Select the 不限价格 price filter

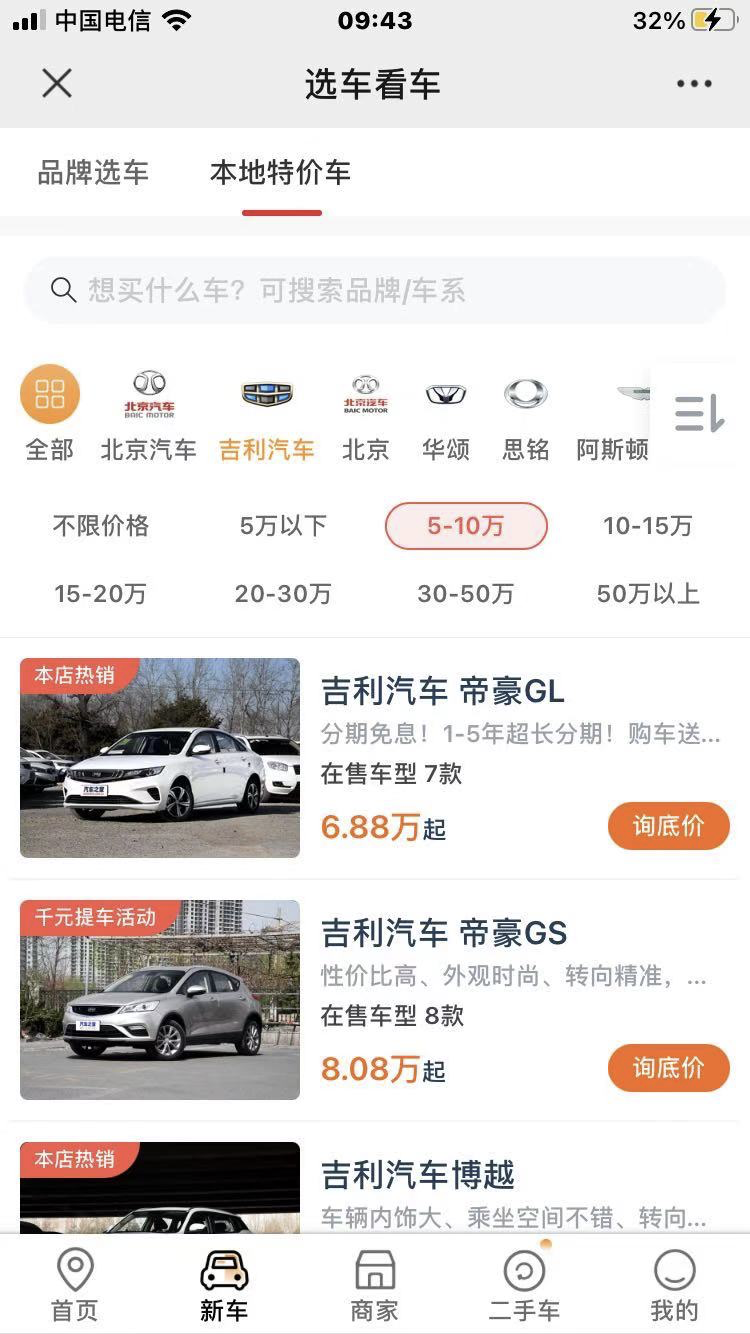click(x=101, y=526)
